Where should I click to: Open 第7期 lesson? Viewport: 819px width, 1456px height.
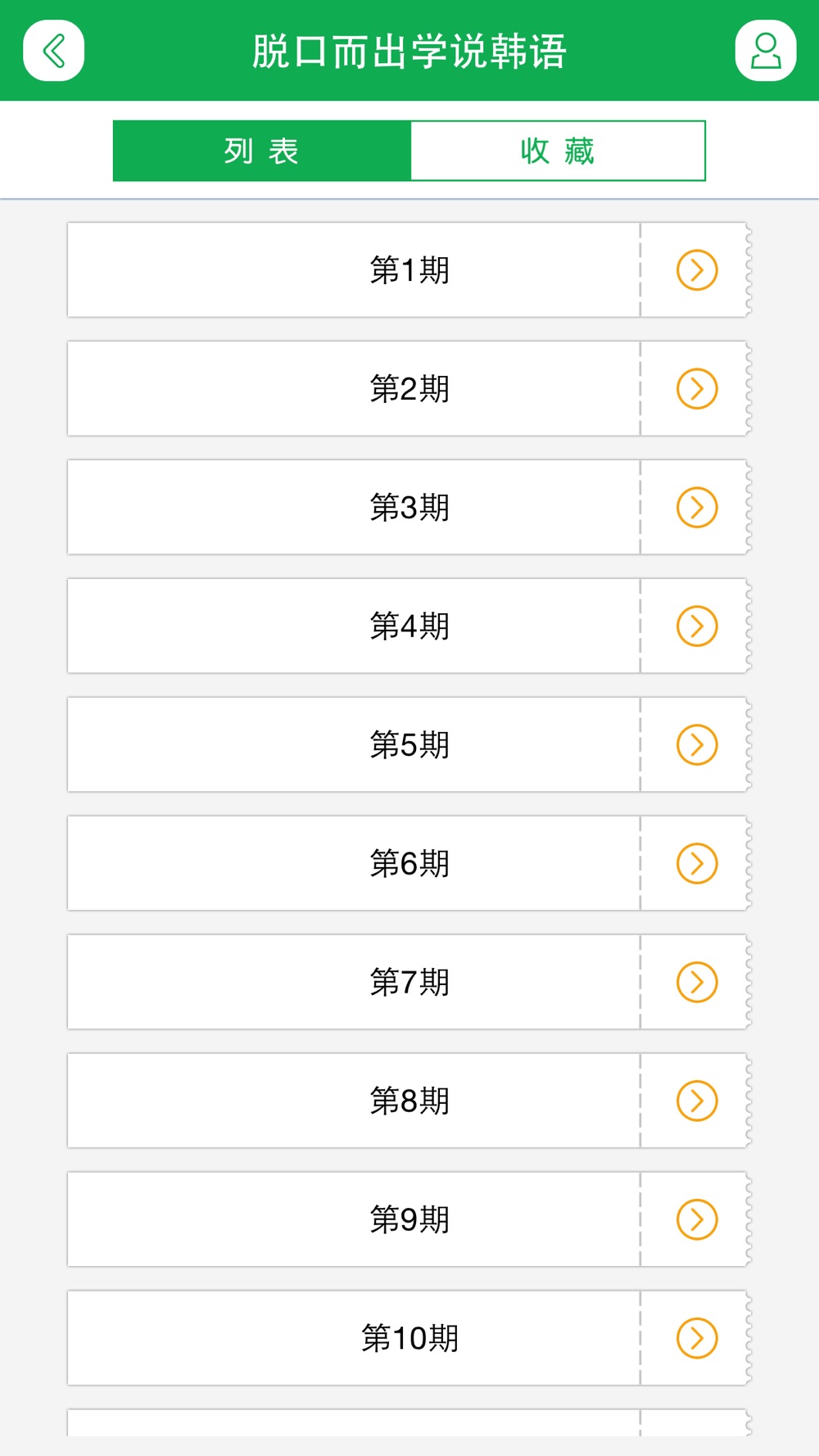click(x=409, y=982)
